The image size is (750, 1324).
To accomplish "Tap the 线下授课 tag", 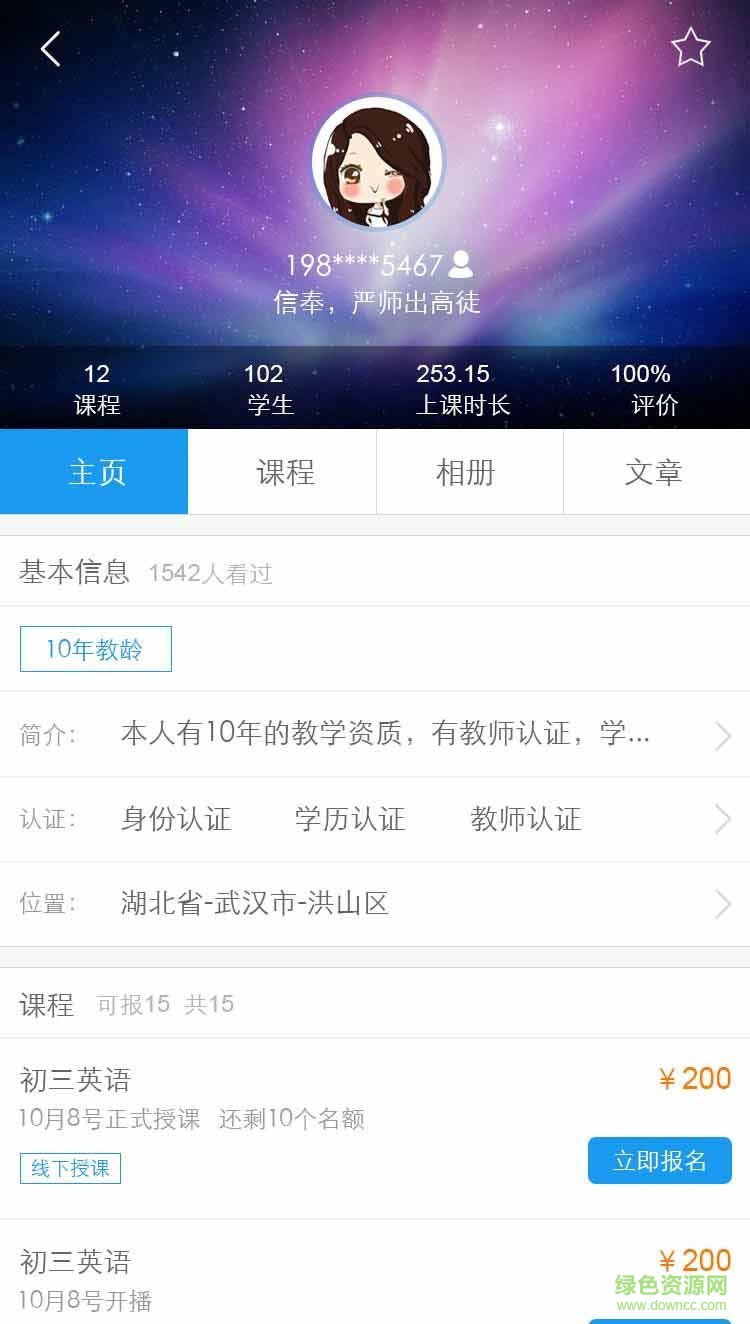I will (70, 1168).
